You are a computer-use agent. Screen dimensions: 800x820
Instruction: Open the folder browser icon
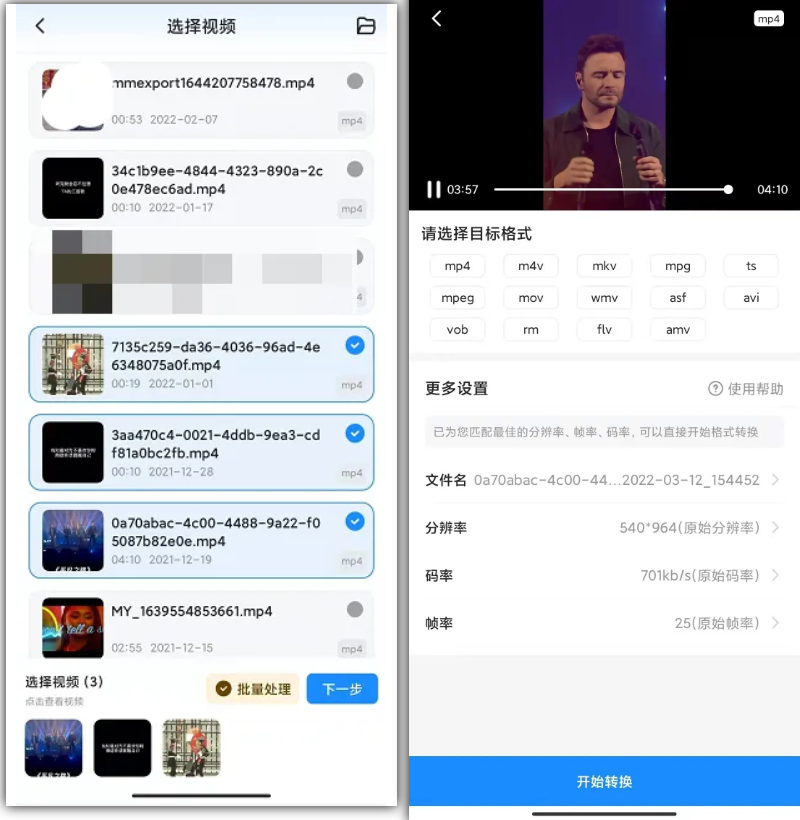click(x=366, y=26)
